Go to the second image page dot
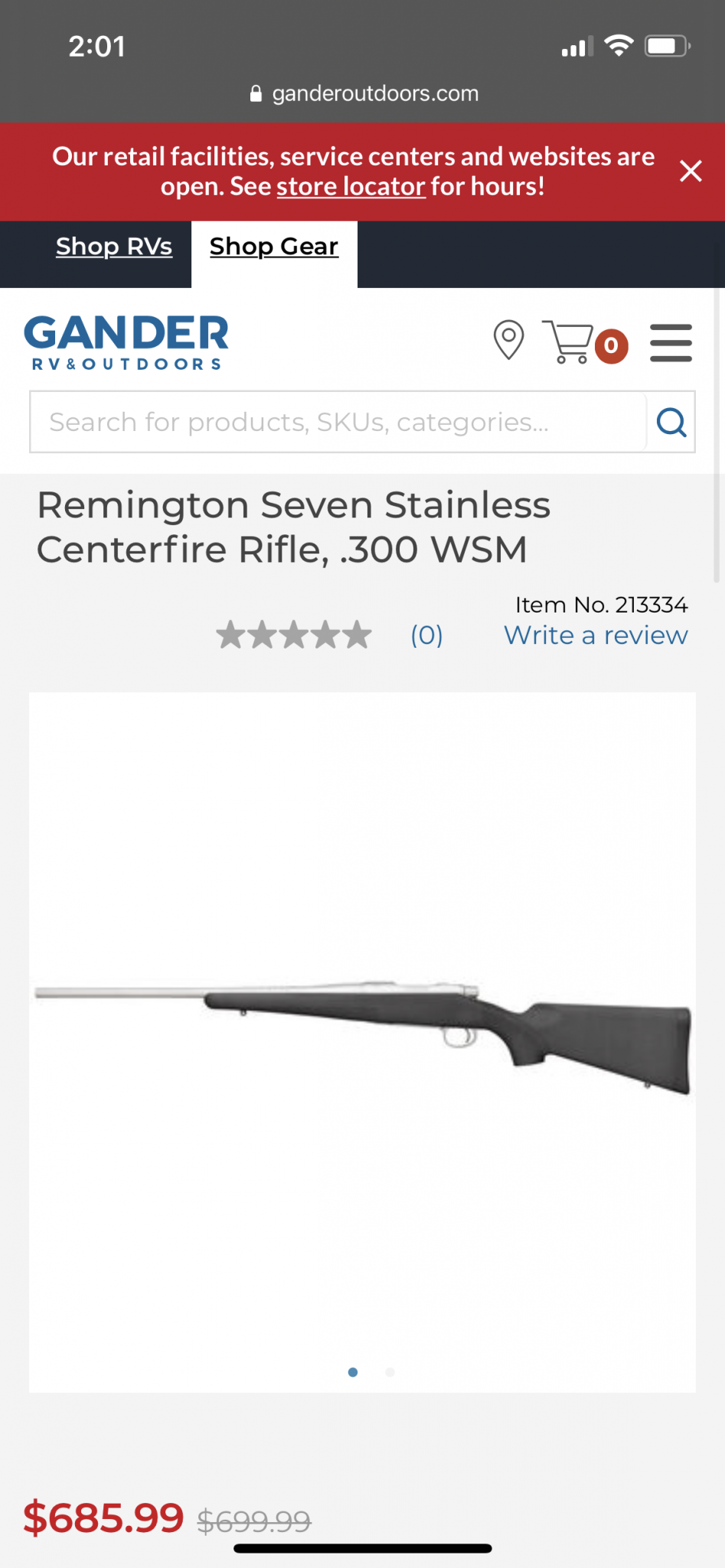Image resolution: width=725 pixels, height=1568 pixels. tap(390, 1372)
